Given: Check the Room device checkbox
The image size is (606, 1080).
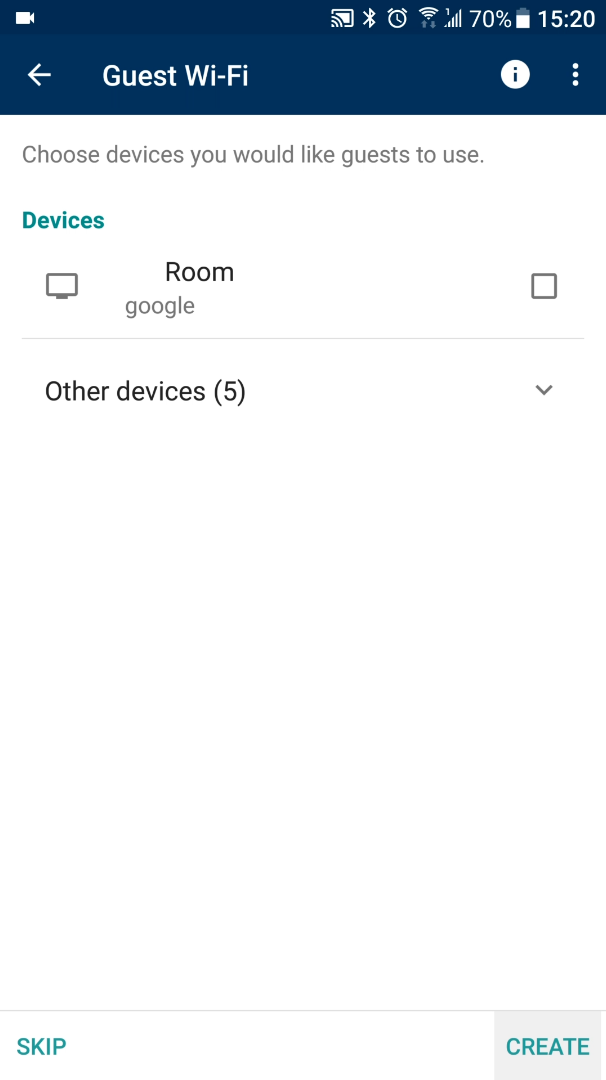Looking at the screenshot, I should pos(544,286).
